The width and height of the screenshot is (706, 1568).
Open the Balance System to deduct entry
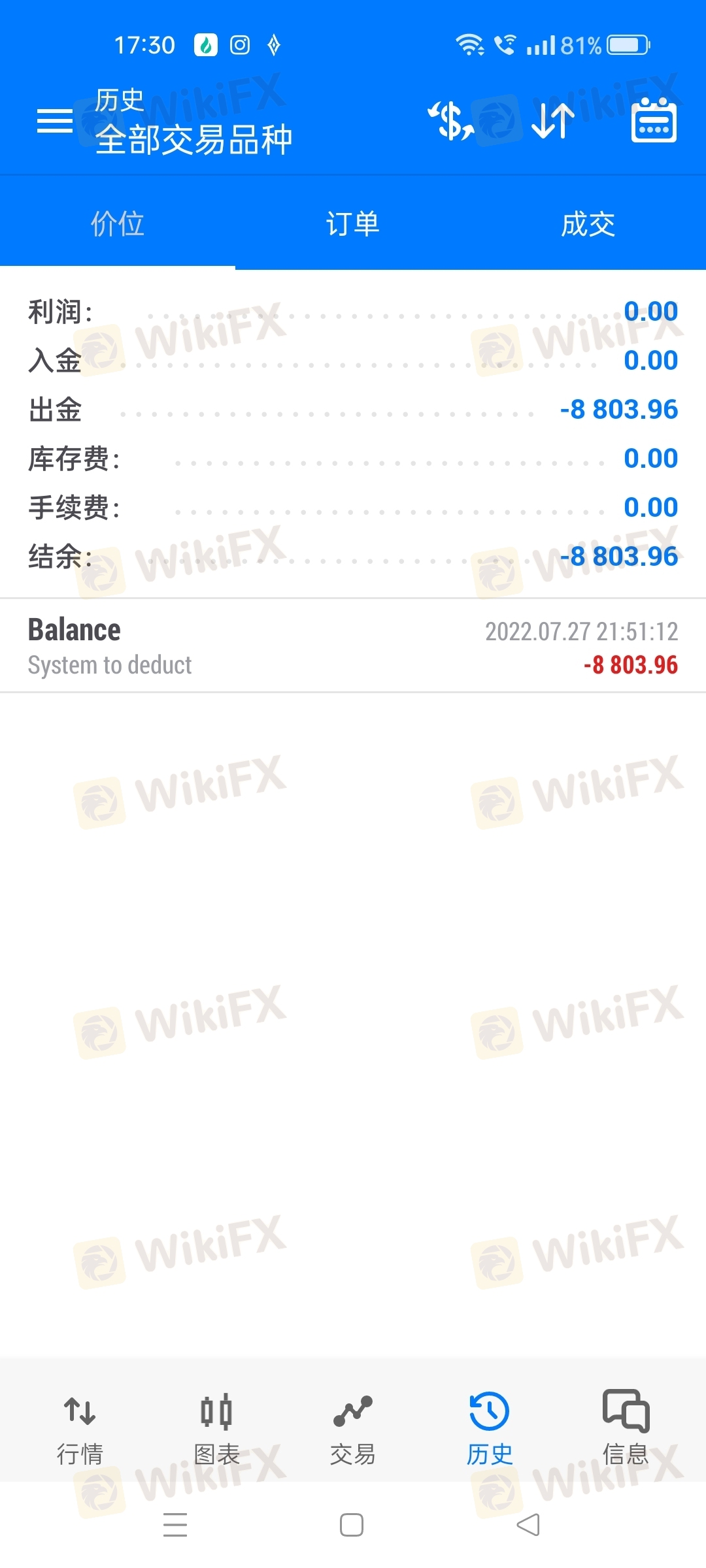tap(353, 646)
